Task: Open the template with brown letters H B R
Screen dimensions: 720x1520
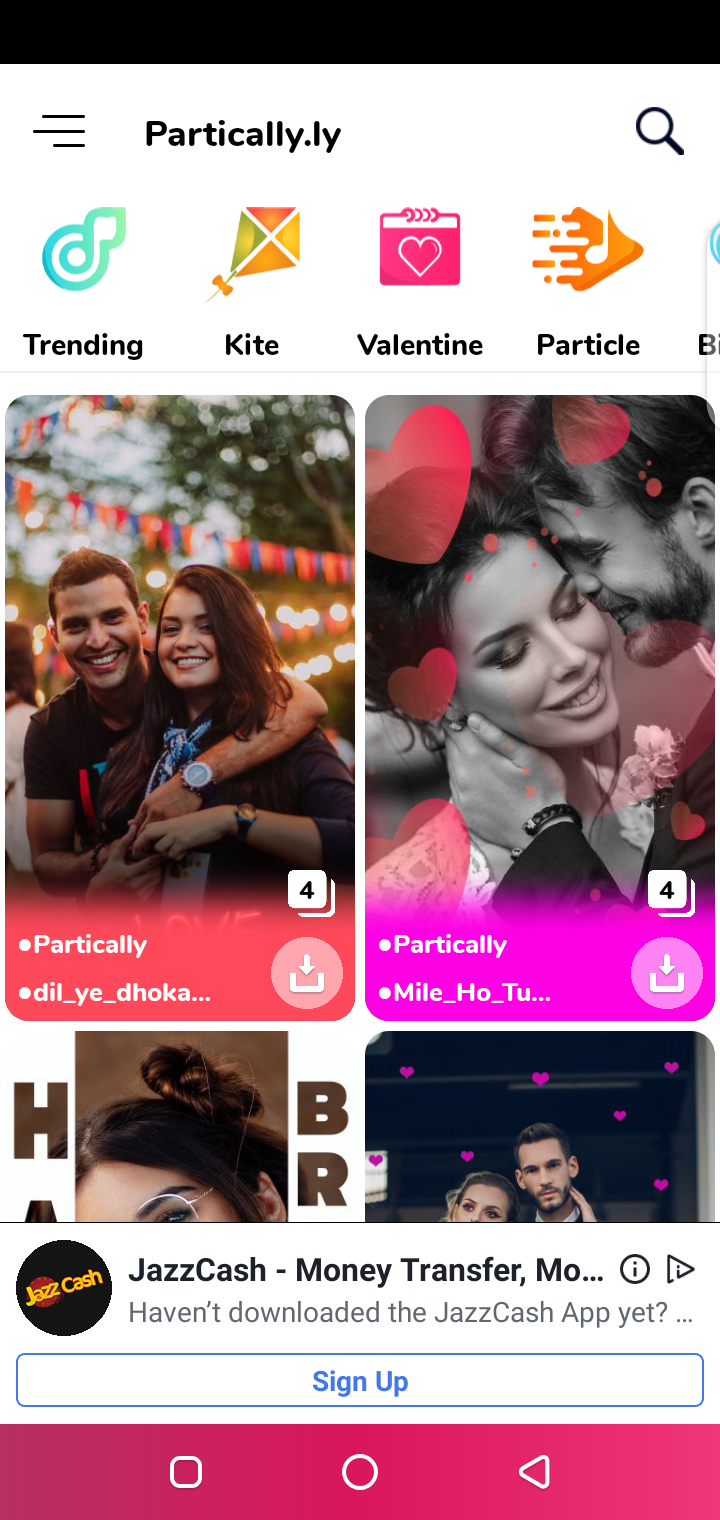Action: (x=180, y=1127)
